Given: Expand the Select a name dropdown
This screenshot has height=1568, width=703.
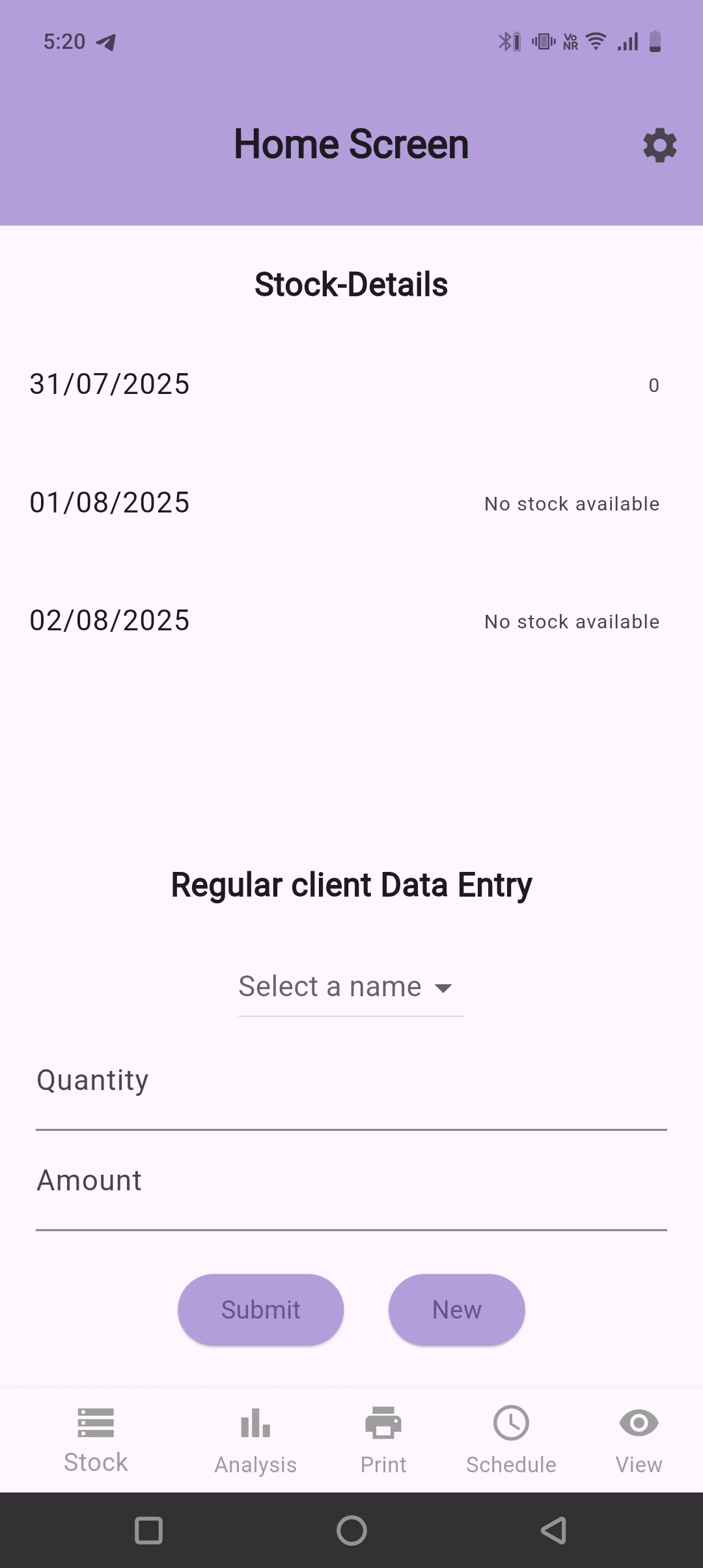Looking at the screenshot, I should pyautogui.click(x=351, y=987).
